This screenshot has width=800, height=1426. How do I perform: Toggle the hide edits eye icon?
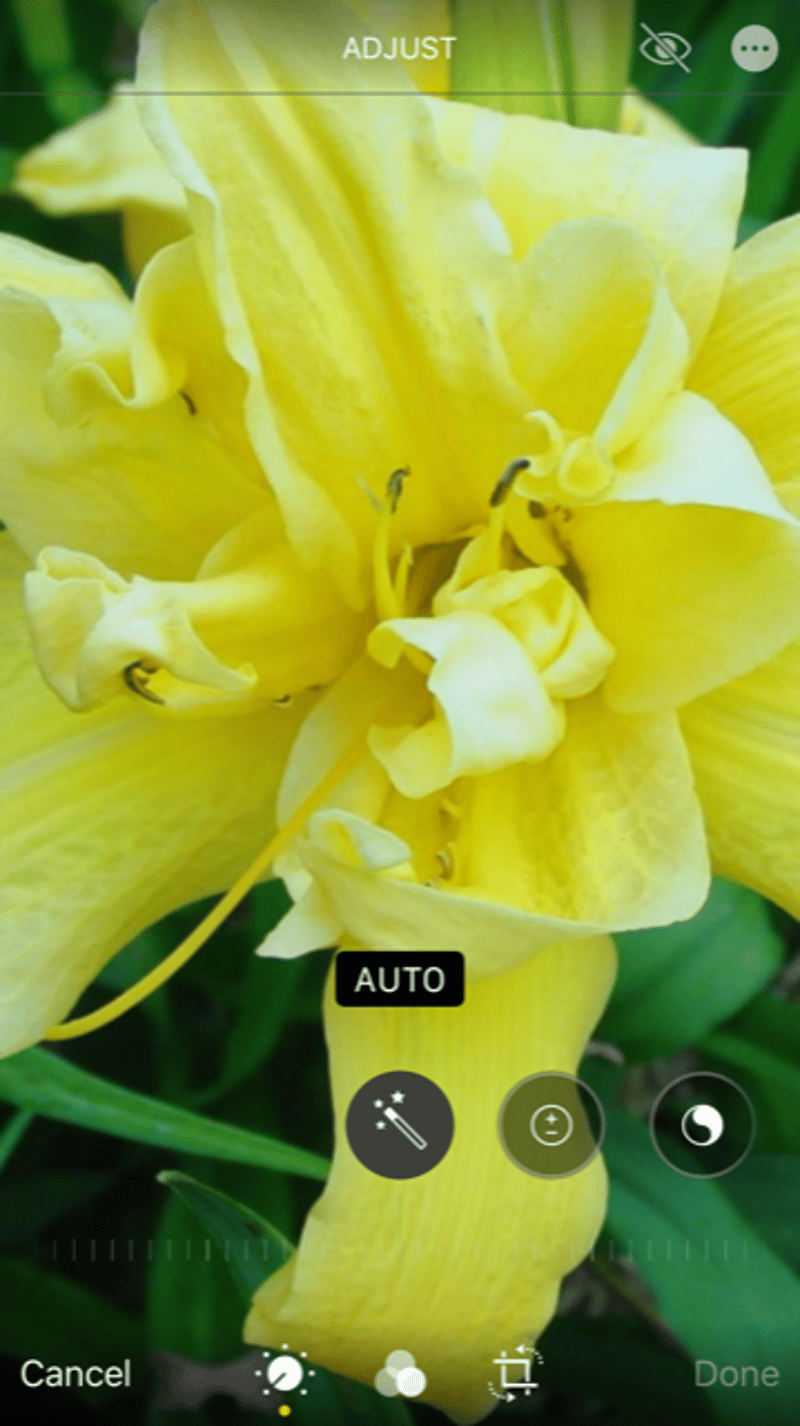665,48
